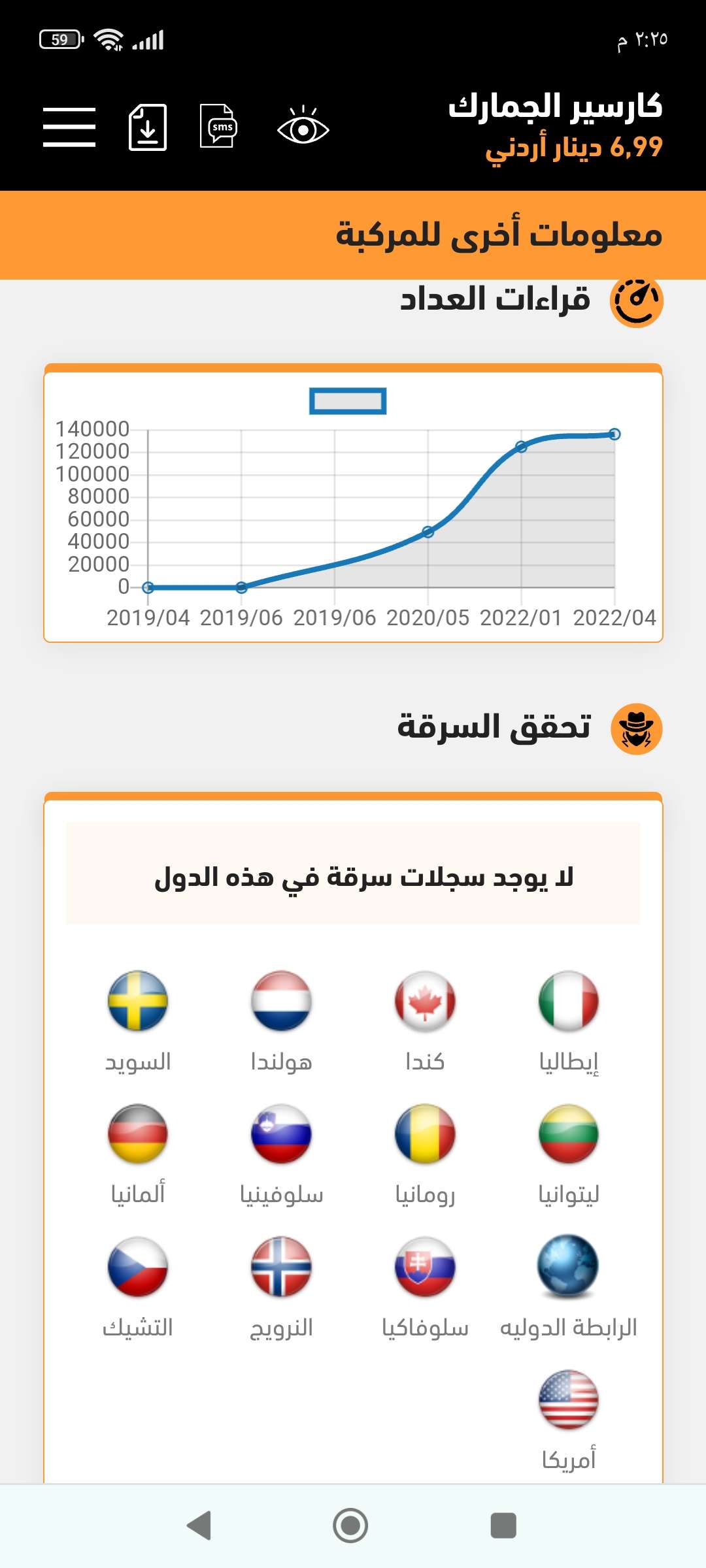Download the report file

148,127
